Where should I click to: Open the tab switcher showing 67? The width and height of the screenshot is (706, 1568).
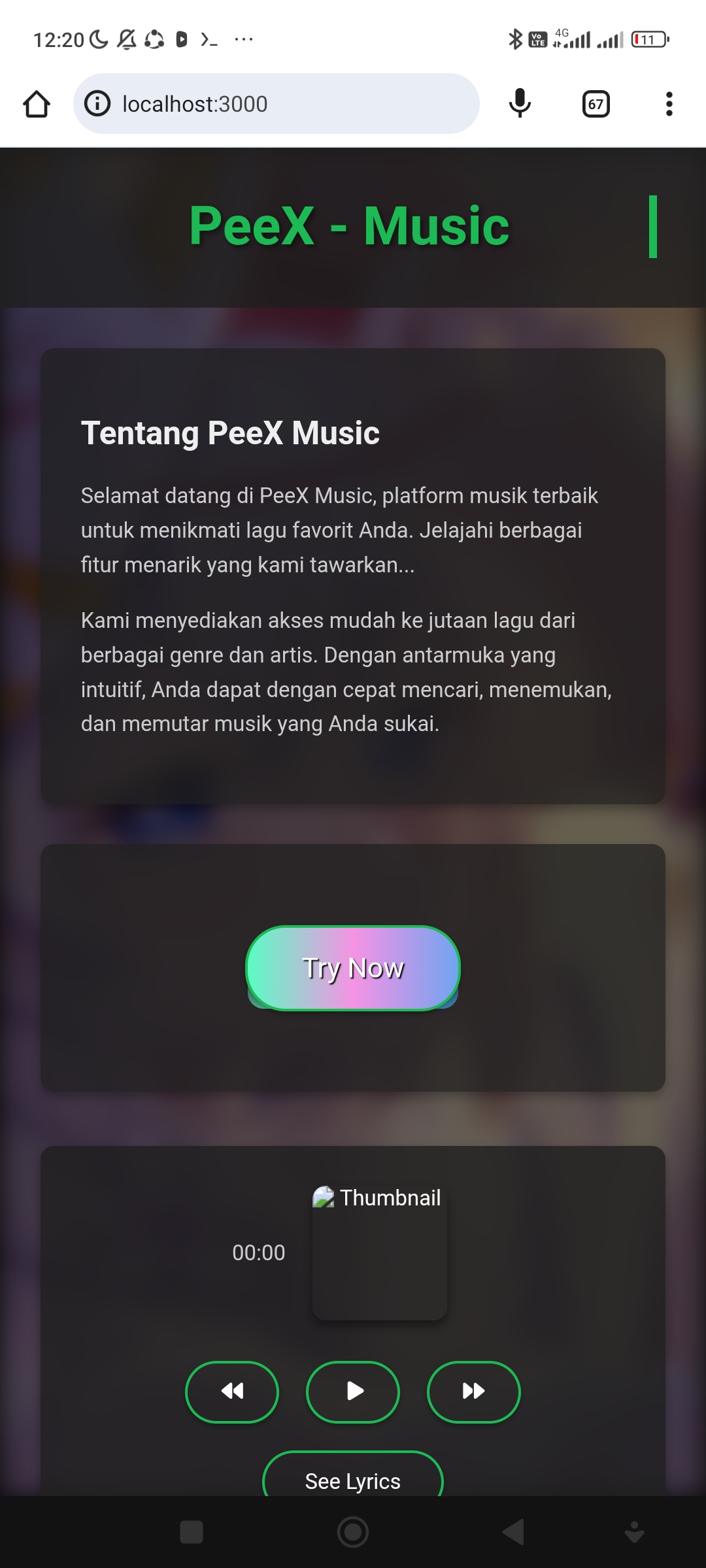click(596, 104)
